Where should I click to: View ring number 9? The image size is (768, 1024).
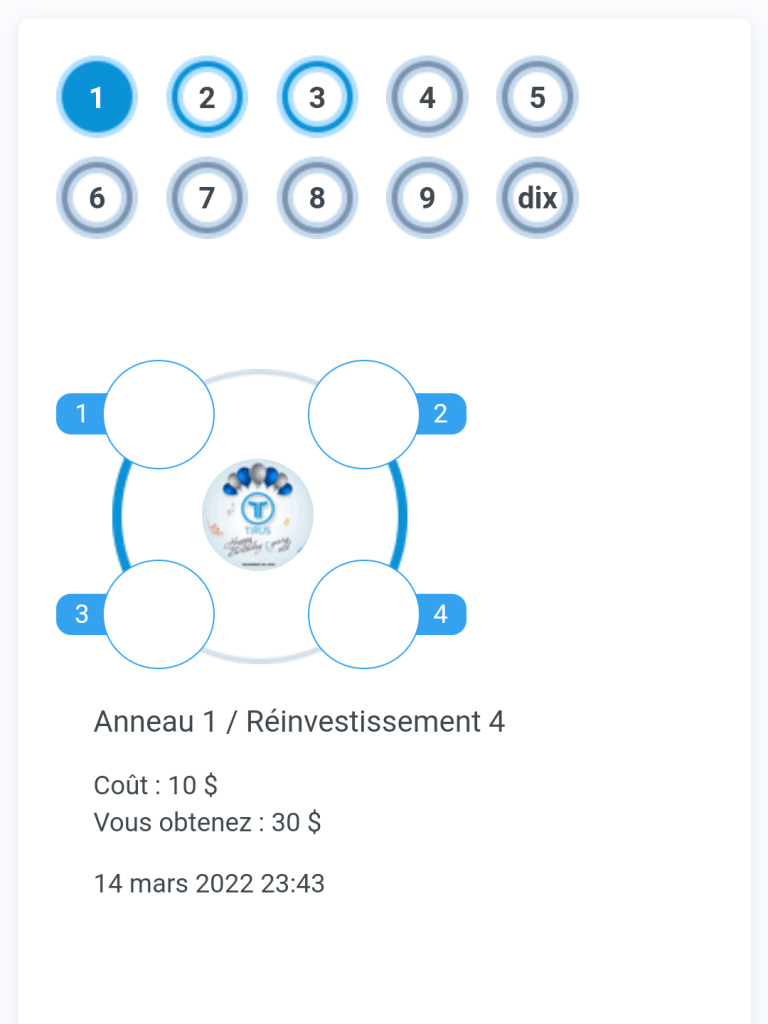tap(427, 198)
